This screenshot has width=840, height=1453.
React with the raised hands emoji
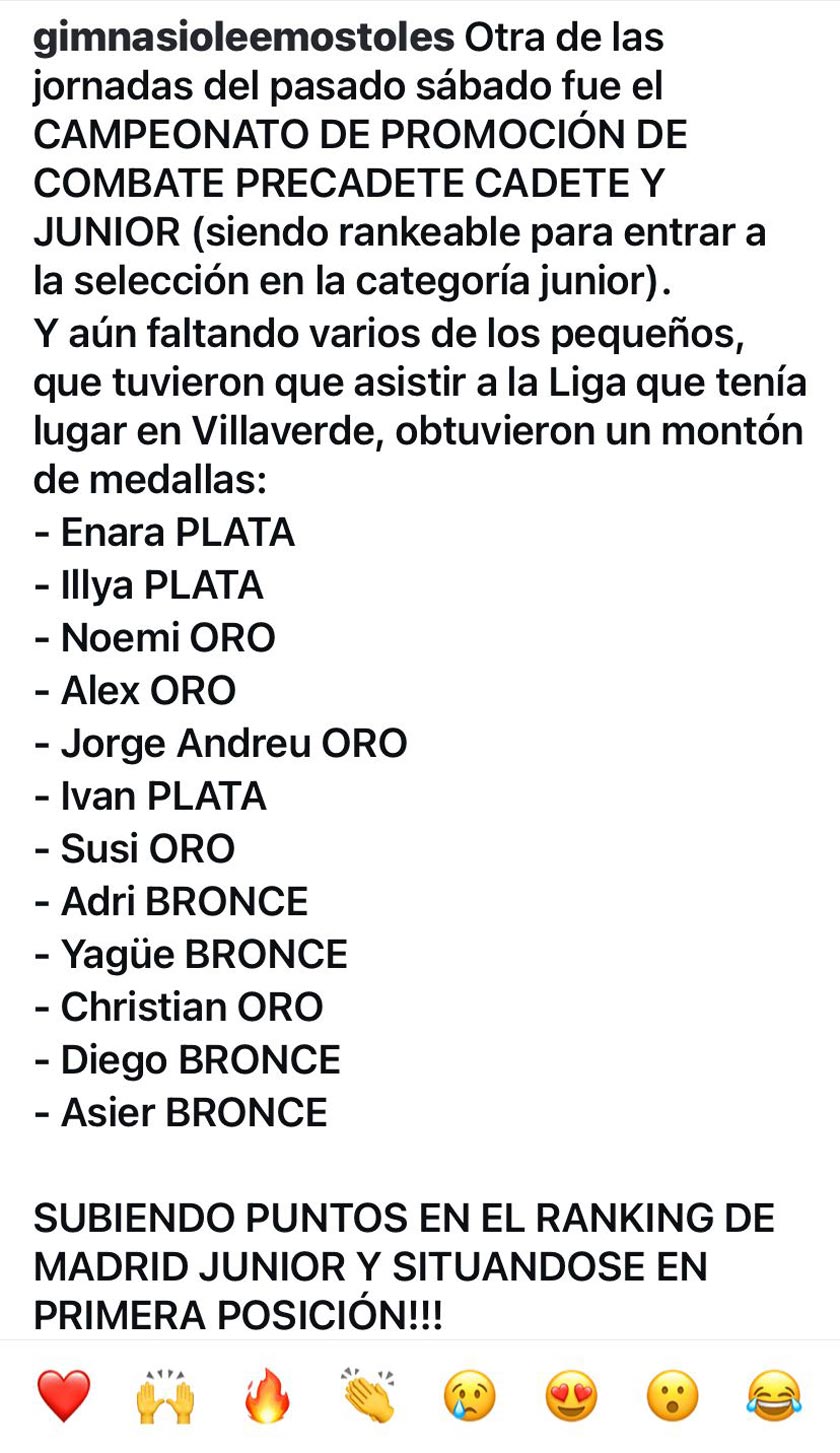(x=164, y=1396)
